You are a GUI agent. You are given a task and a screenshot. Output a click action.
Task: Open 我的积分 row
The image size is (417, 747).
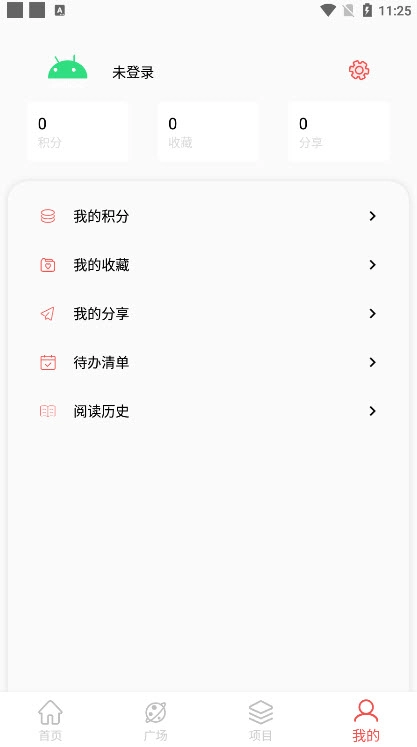[208, 216]
